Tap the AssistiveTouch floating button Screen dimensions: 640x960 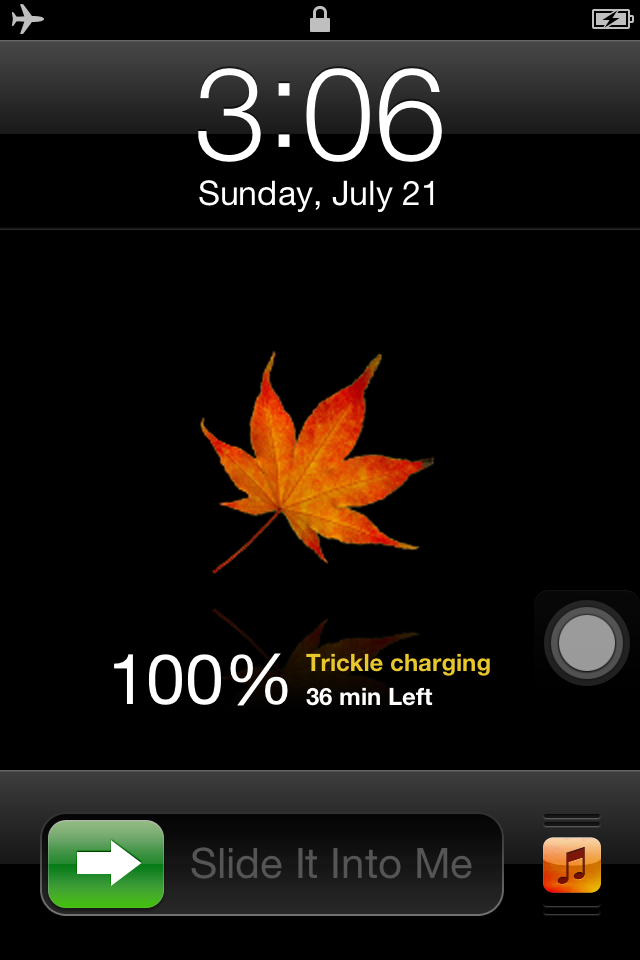[586, 642]
